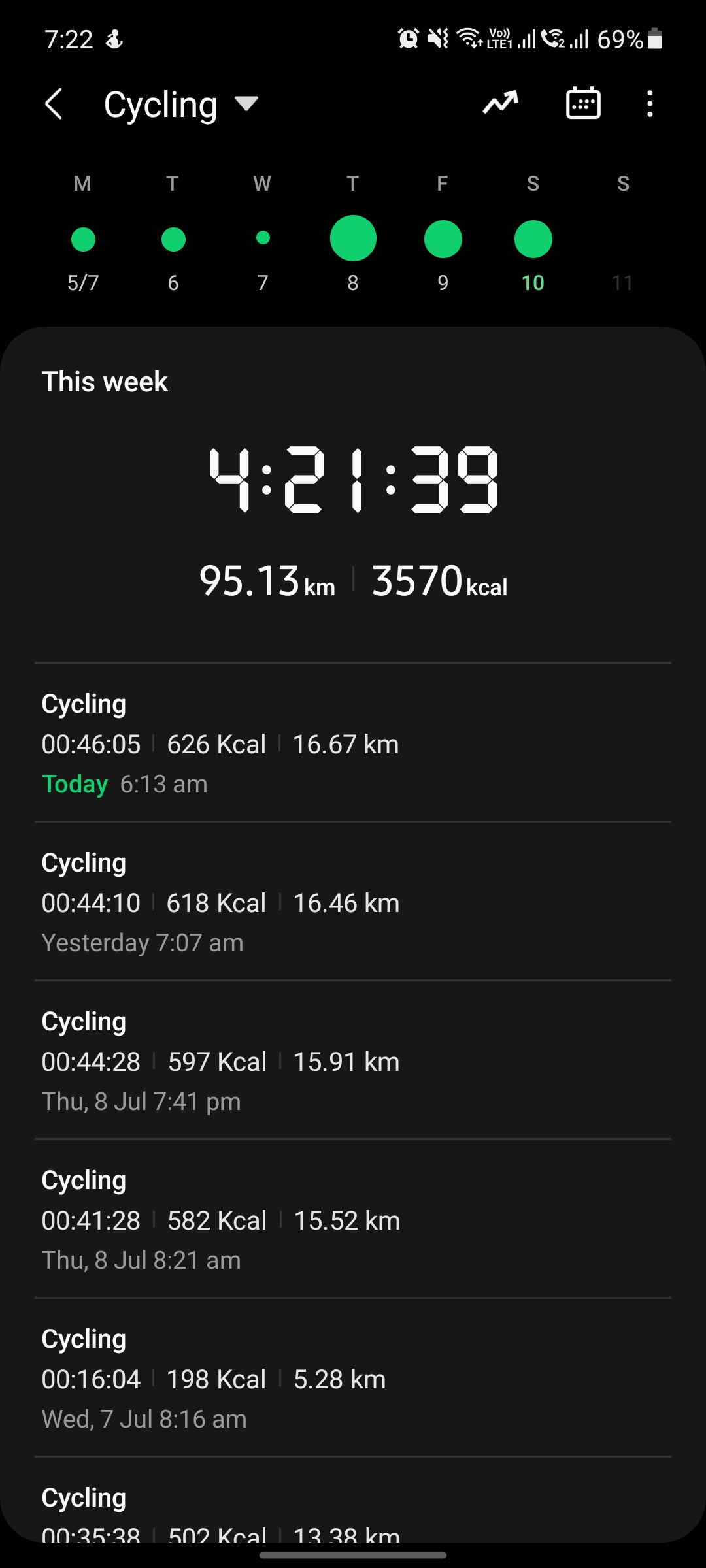Open the more options menu

(x=649, y=104)
